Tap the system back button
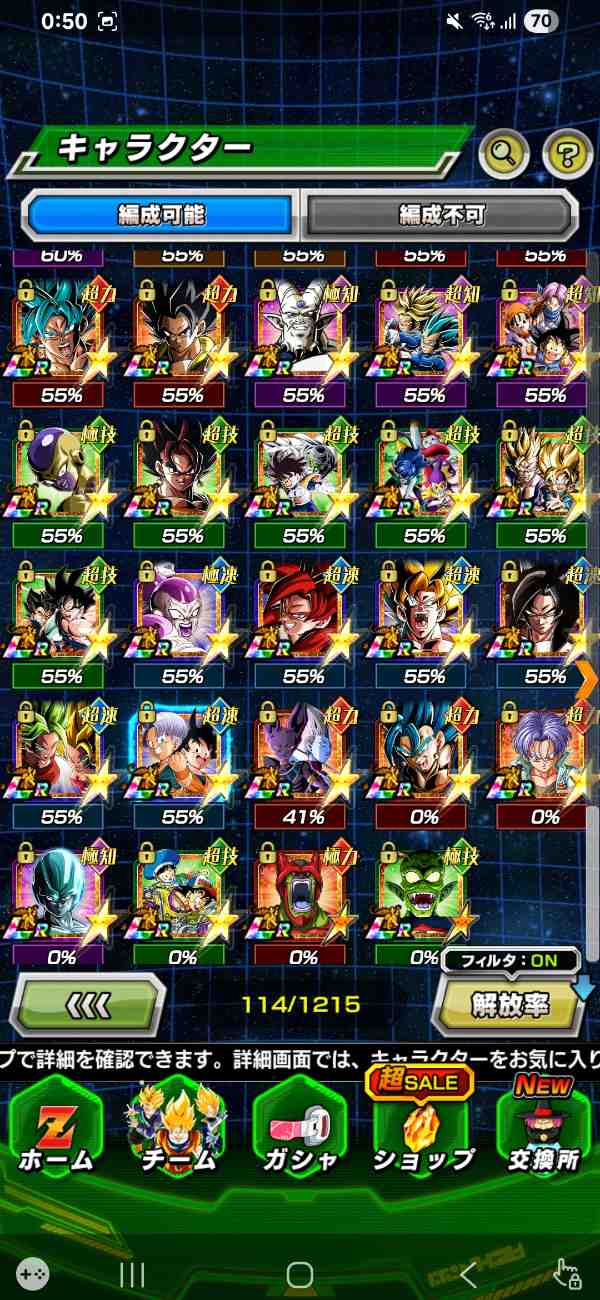This screenshot has height=1300, width=600. [x=468, y=1273]
